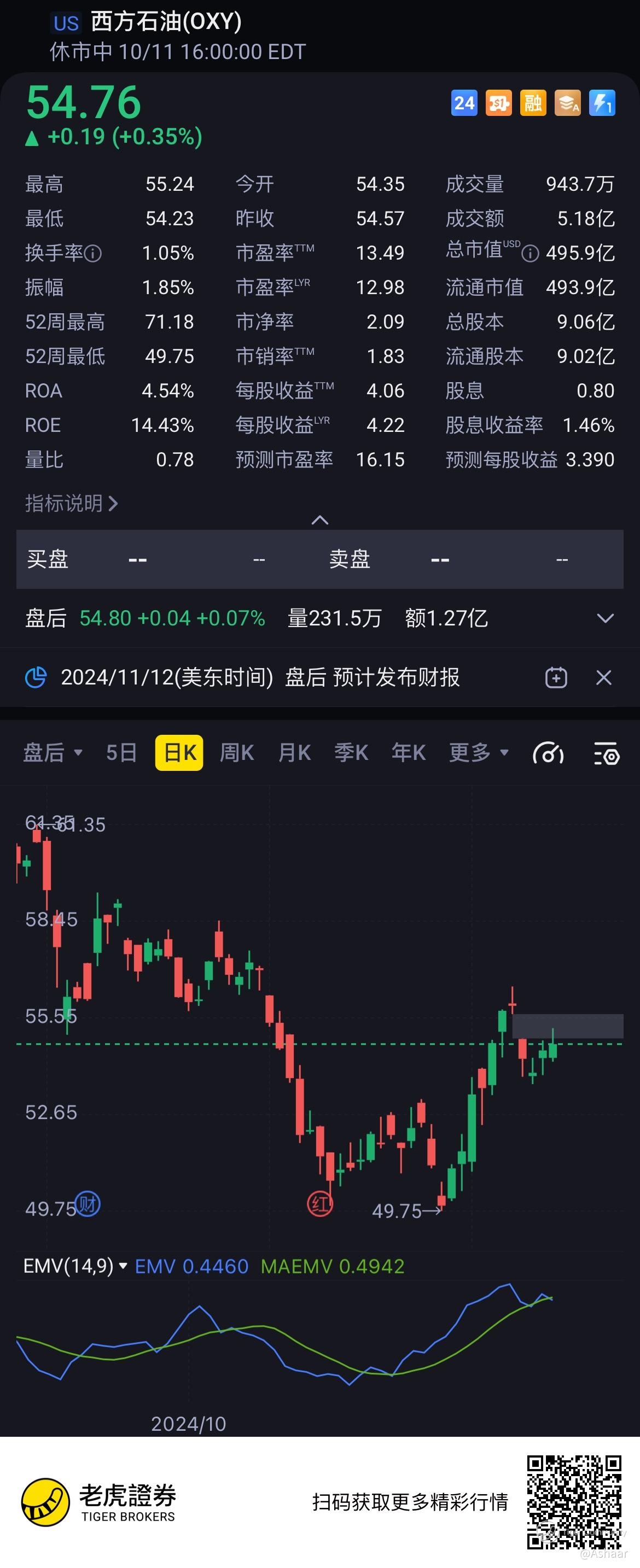Switch to the 周K weekly chart
The image size is (640, 1568).
coord(236,753)
